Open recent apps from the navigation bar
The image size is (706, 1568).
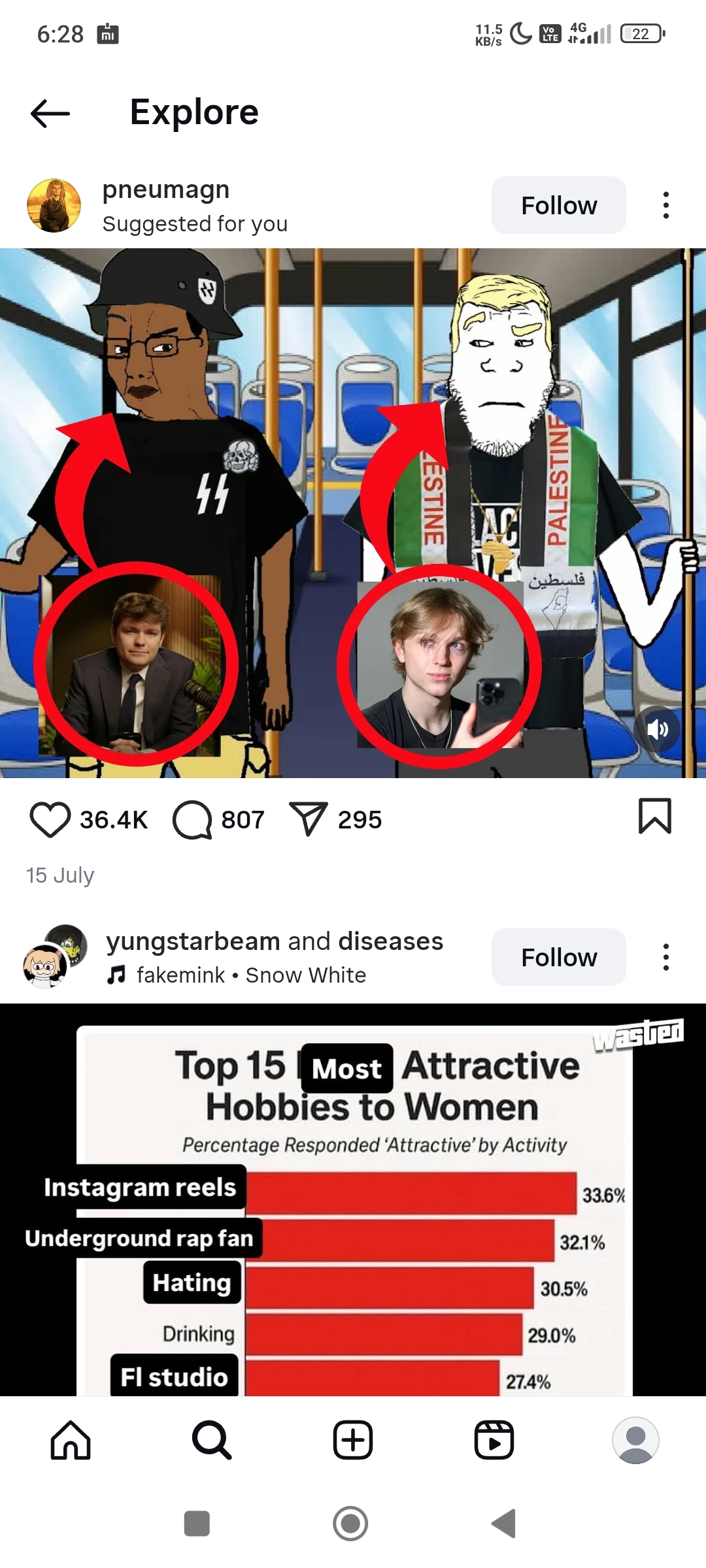coord(197,1524)
